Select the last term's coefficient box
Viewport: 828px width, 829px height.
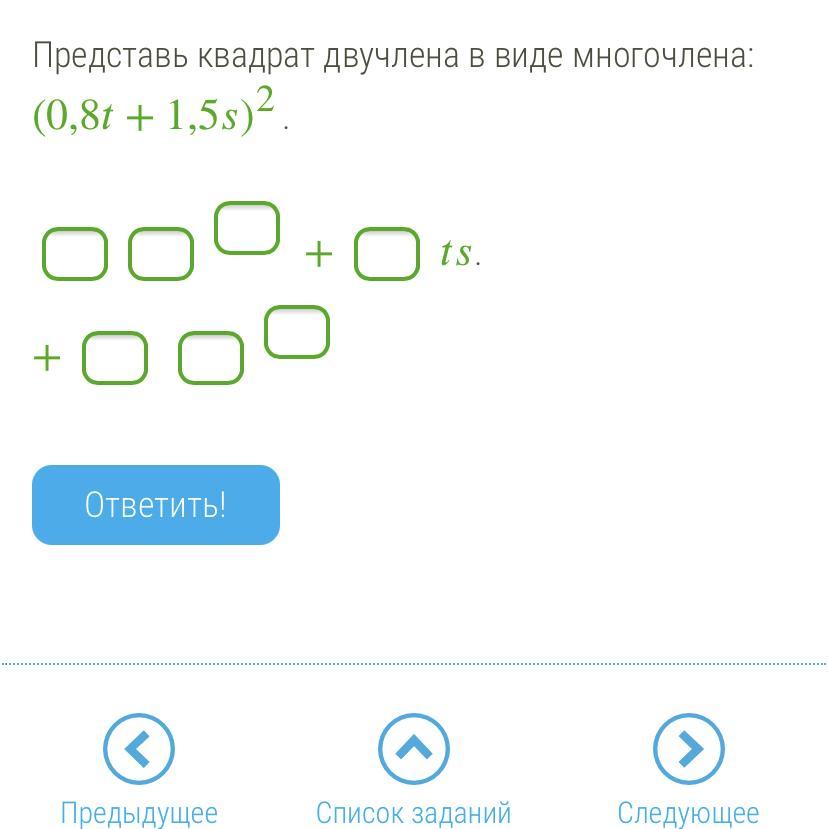click(114, 358)
